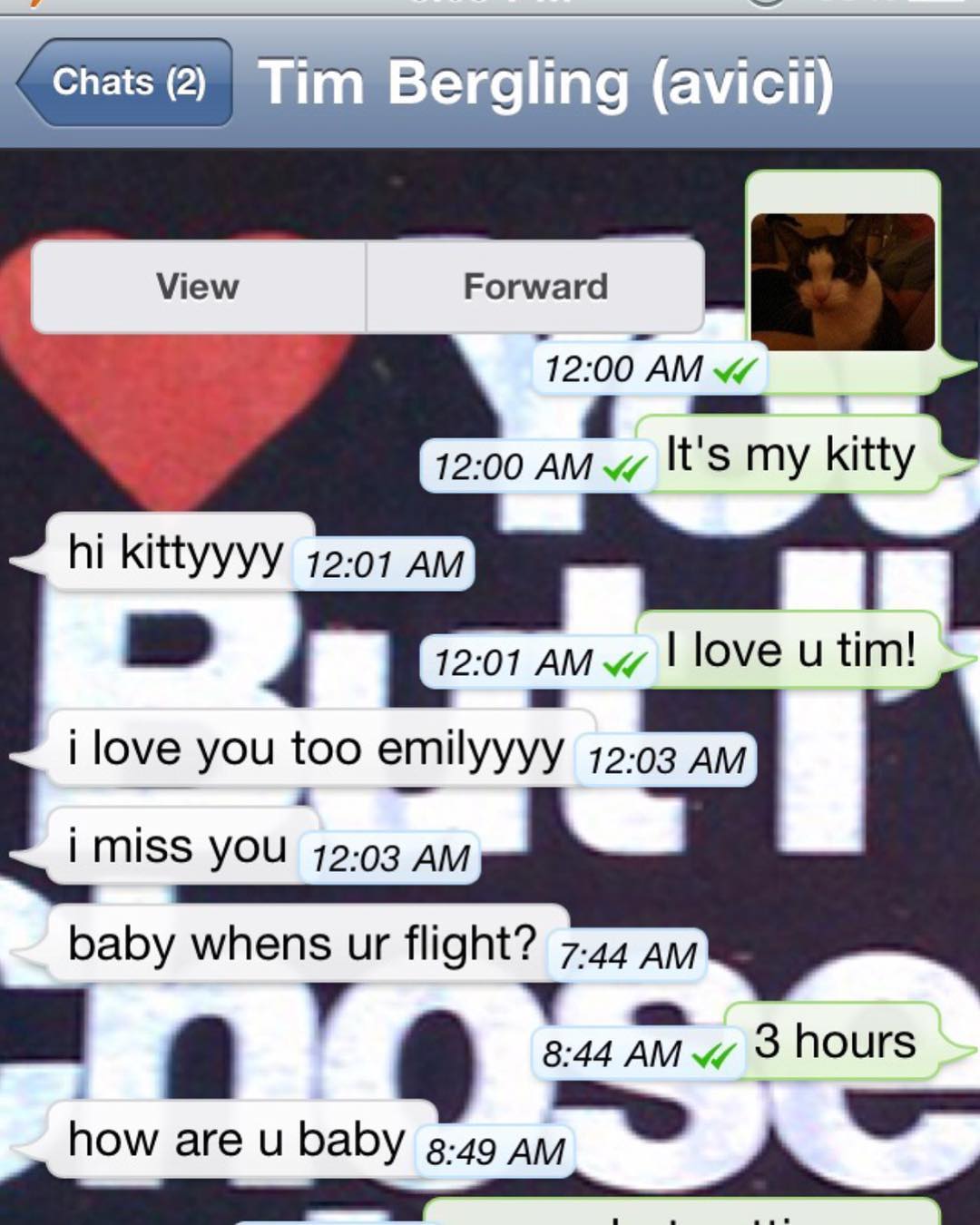The width and height of the screenshot is (980, 1225).
Task: Tap View for the cat photo
Action: (198, 287)
